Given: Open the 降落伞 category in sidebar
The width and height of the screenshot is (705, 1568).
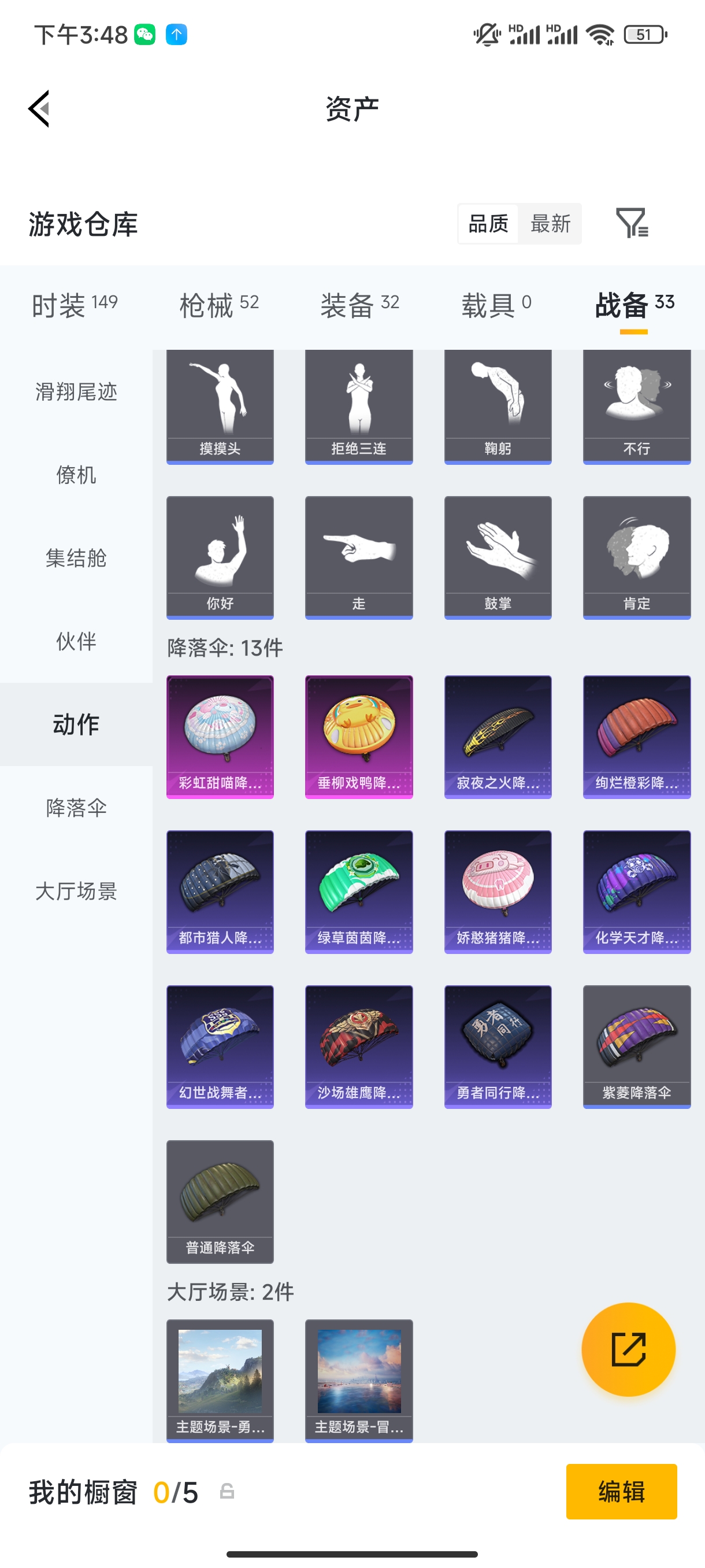Looking at the screenshot, I should tap(77, 808).
